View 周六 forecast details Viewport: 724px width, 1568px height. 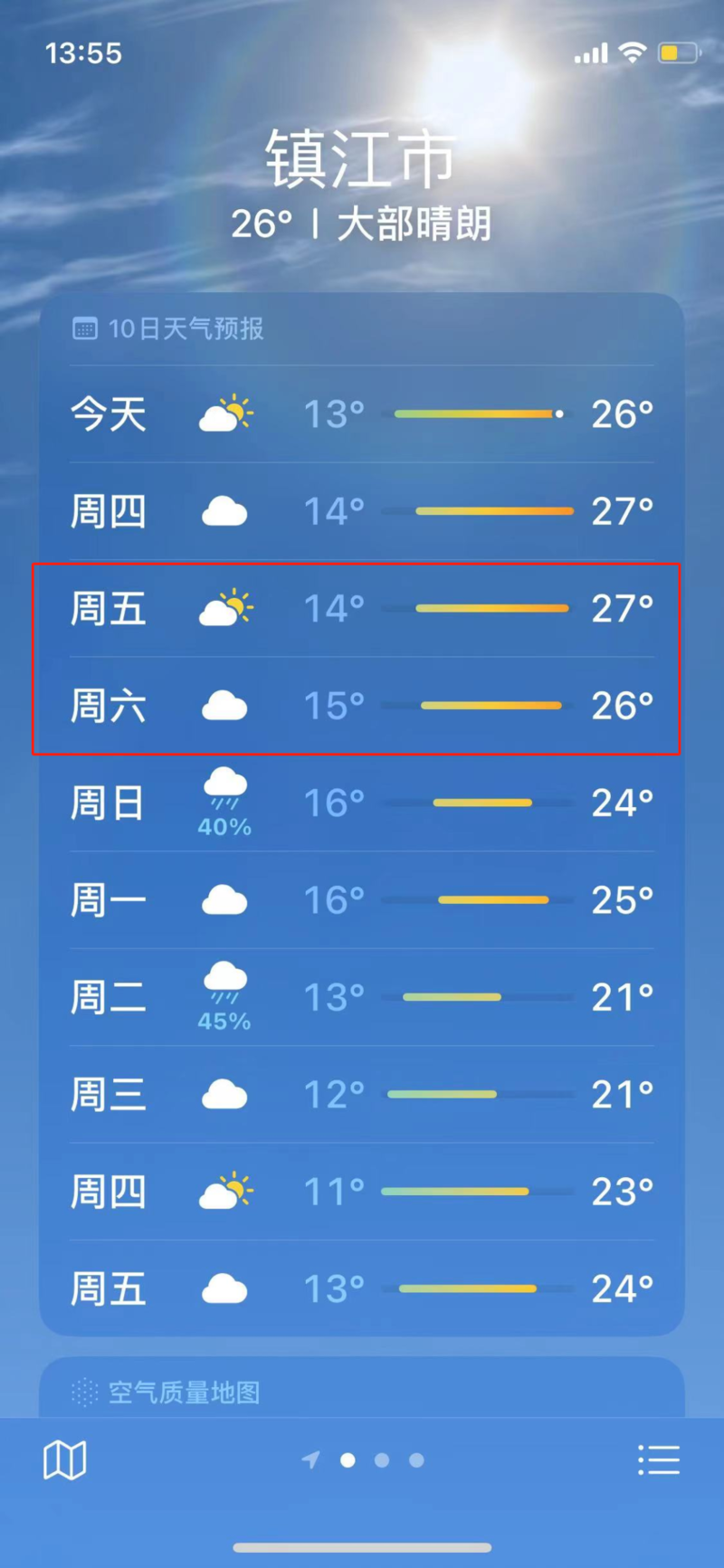361,706
